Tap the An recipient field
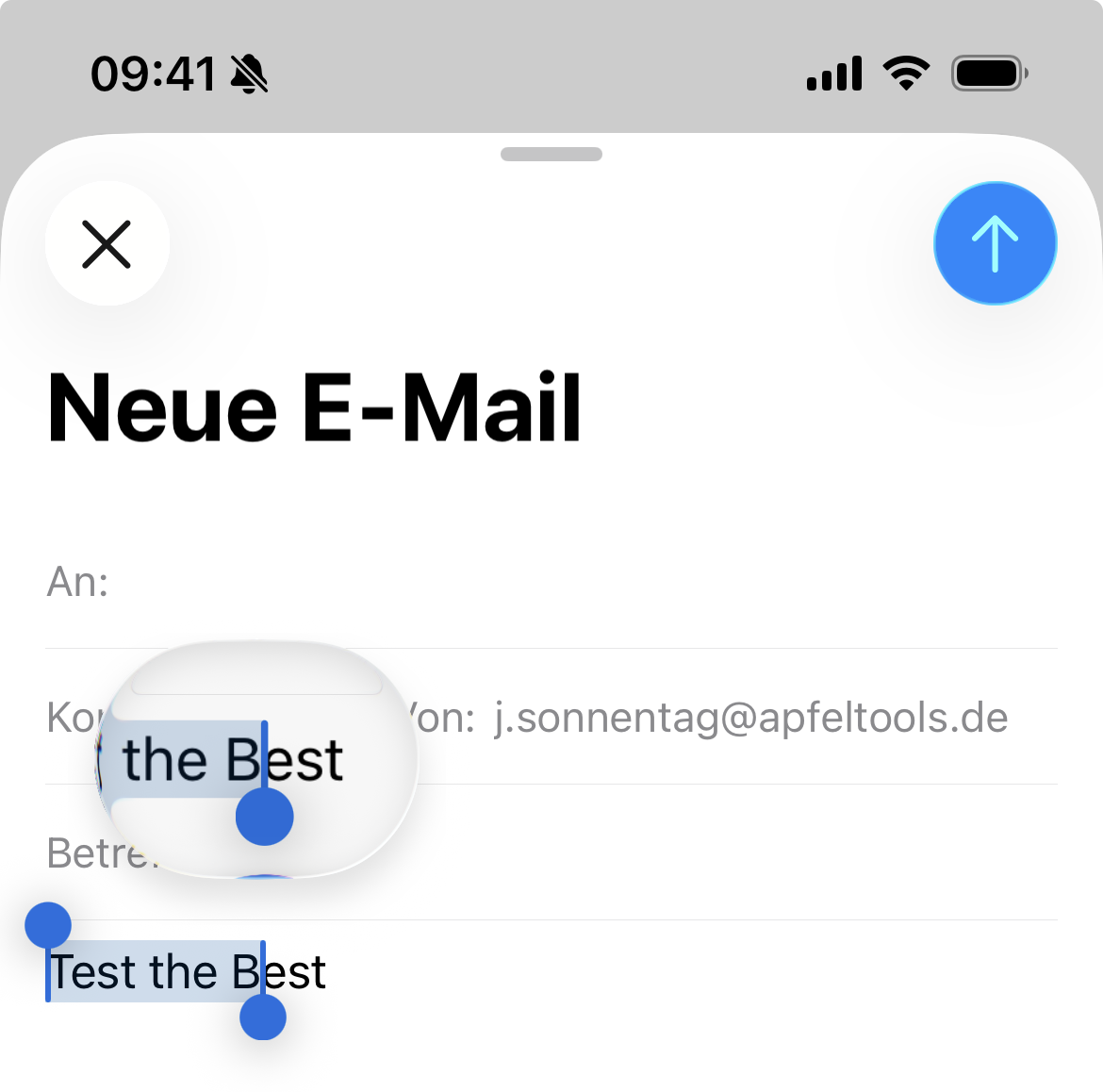Viewport: 1103px width, 1092px height. tap(566, 582)
